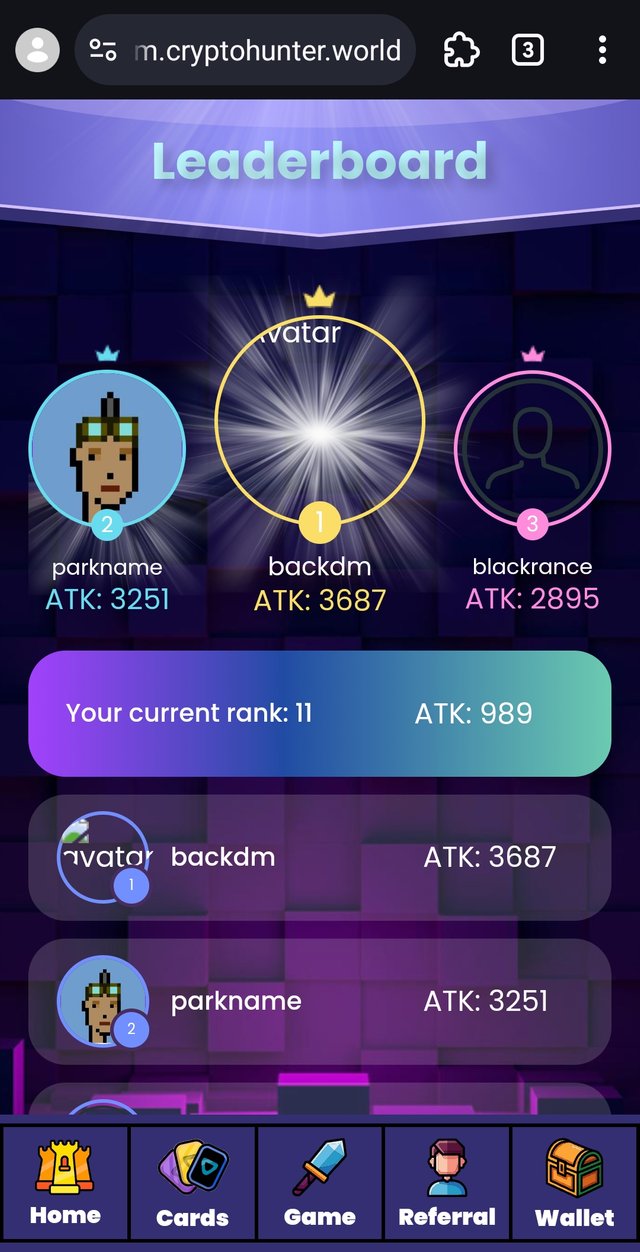This screenshot has height=1252, width=640.
Task: Open the browser extensions icon
Action: tap(461, 50)
